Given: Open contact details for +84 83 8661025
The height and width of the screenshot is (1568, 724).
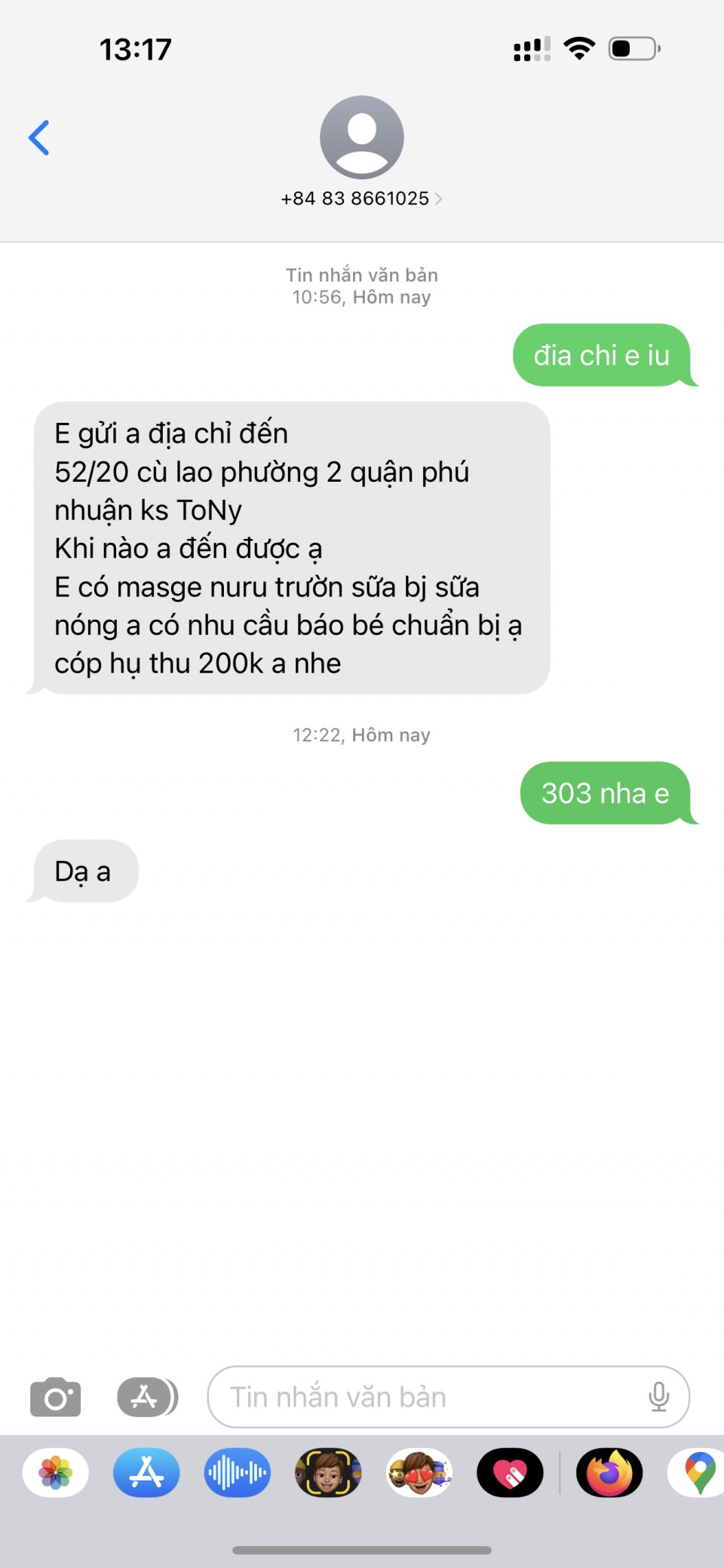Looking at the screenshot, I should point(361,198).
